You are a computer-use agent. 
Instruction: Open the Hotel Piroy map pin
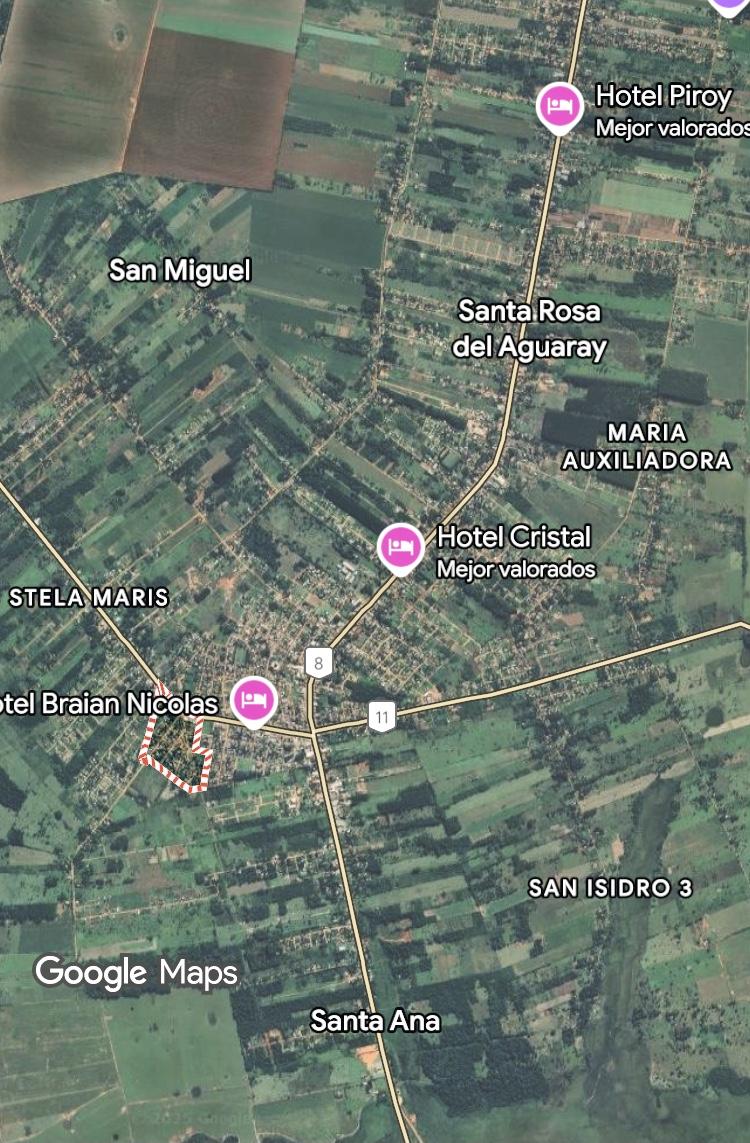pos(559,106)
